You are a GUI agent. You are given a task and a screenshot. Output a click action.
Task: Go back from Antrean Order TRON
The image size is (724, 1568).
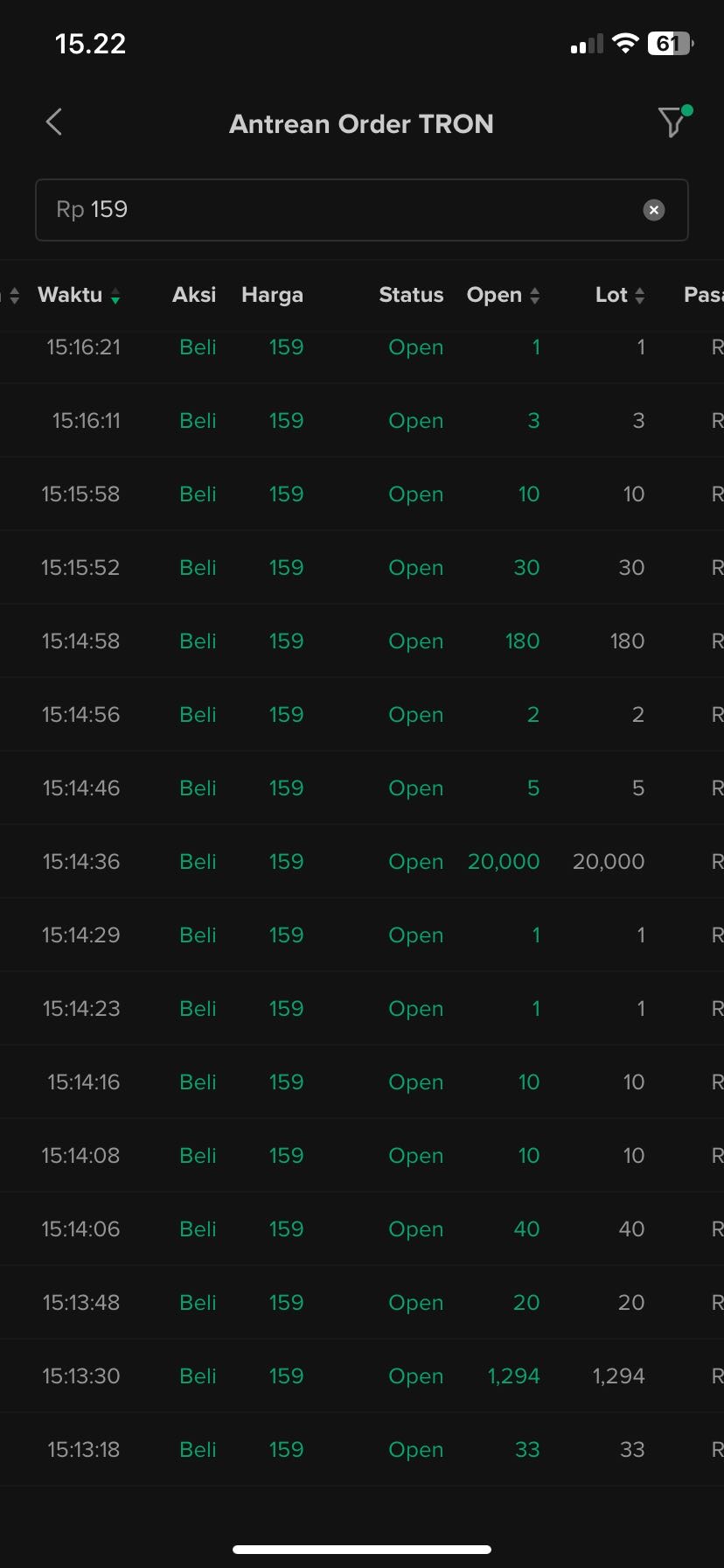54,122
